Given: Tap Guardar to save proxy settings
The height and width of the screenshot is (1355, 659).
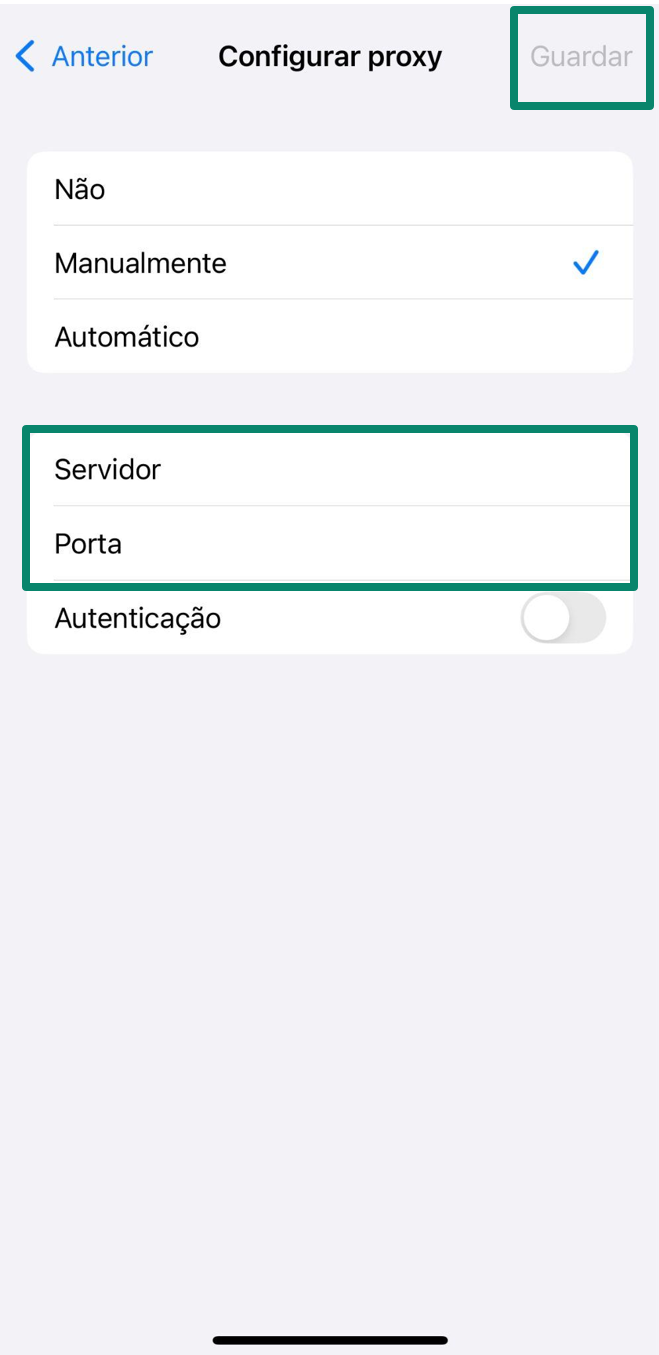Looking at the screenshot, I should pyautogui.click(x=581, y=57).
